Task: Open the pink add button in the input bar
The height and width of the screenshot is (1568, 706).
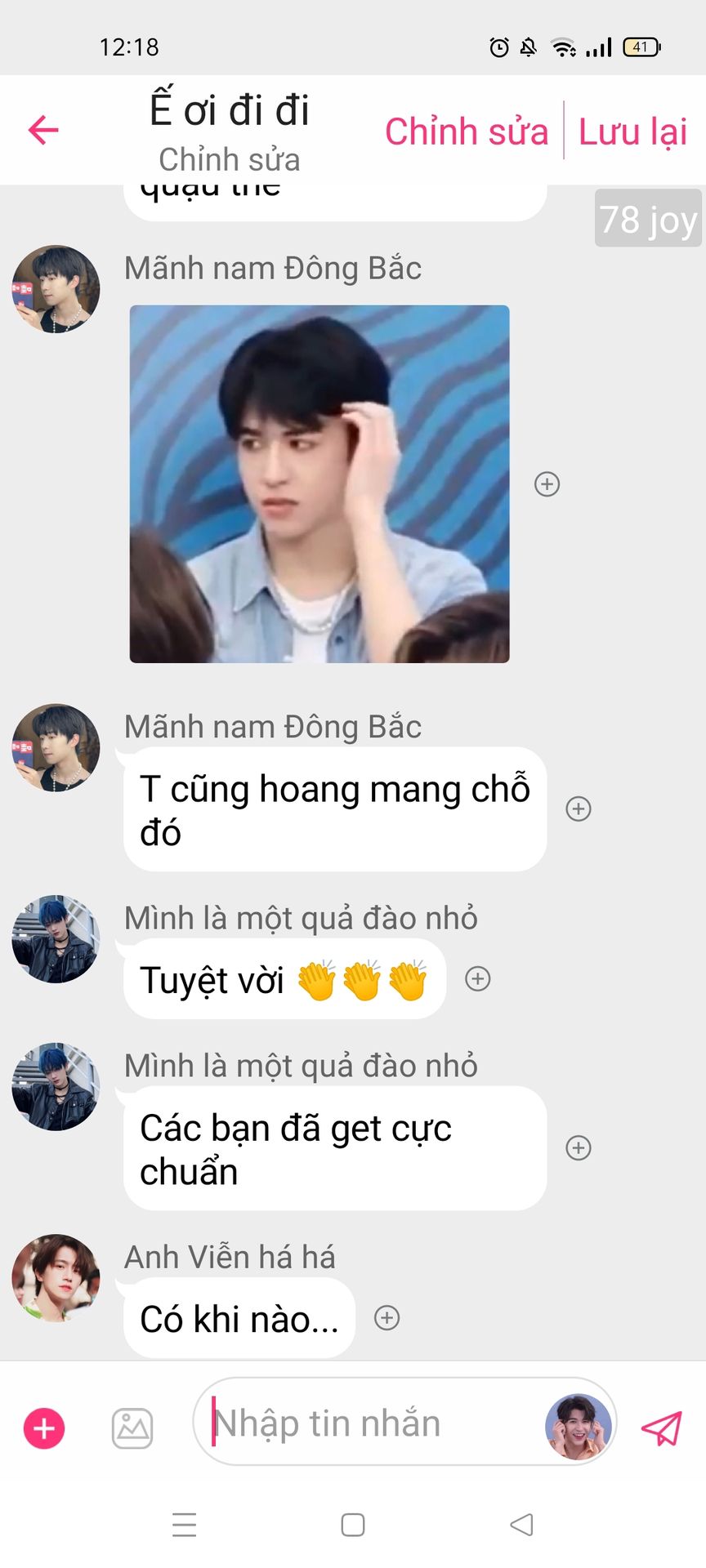Action: click(44, 1428)
